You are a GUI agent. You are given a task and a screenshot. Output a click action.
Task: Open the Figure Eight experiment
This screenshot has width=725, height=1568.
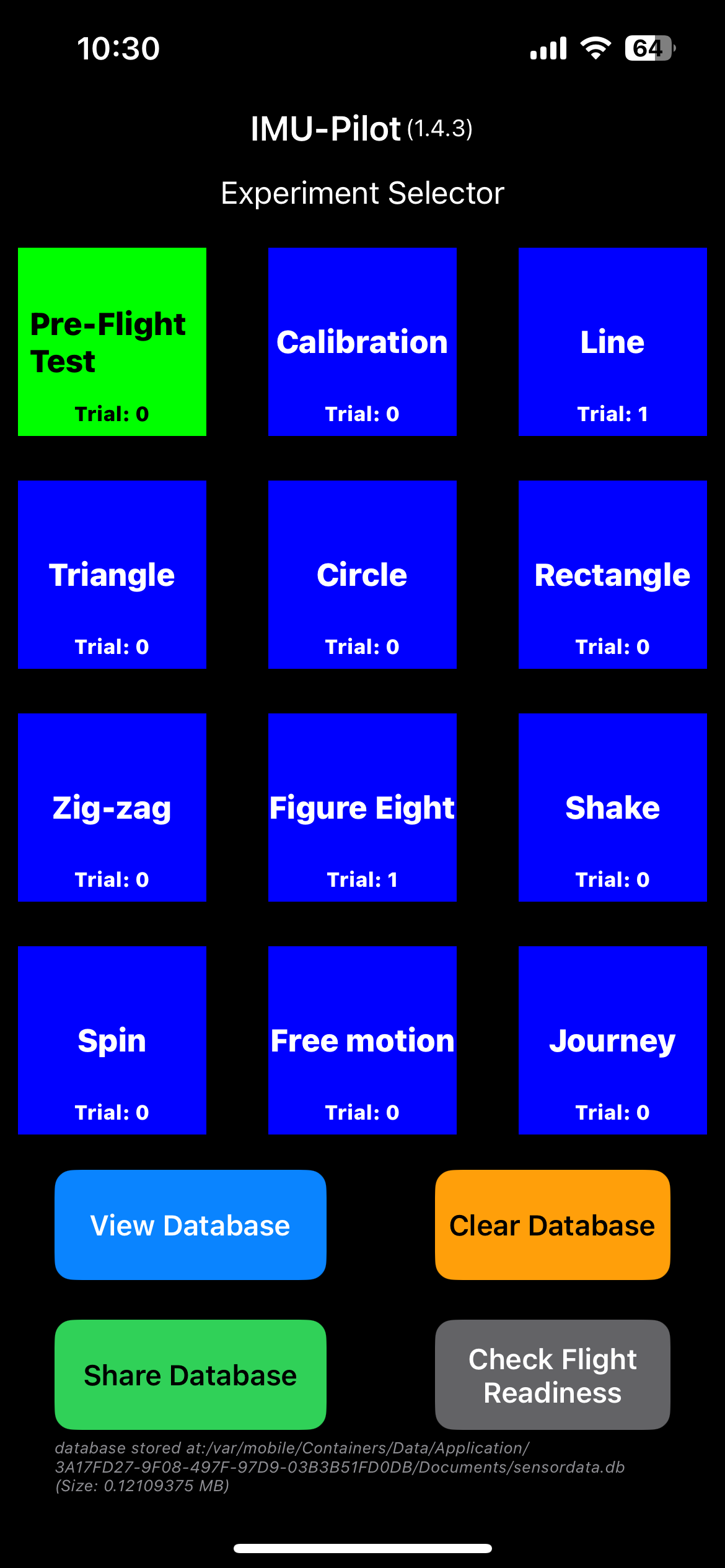pyautogui.click(x=362, y=808)
